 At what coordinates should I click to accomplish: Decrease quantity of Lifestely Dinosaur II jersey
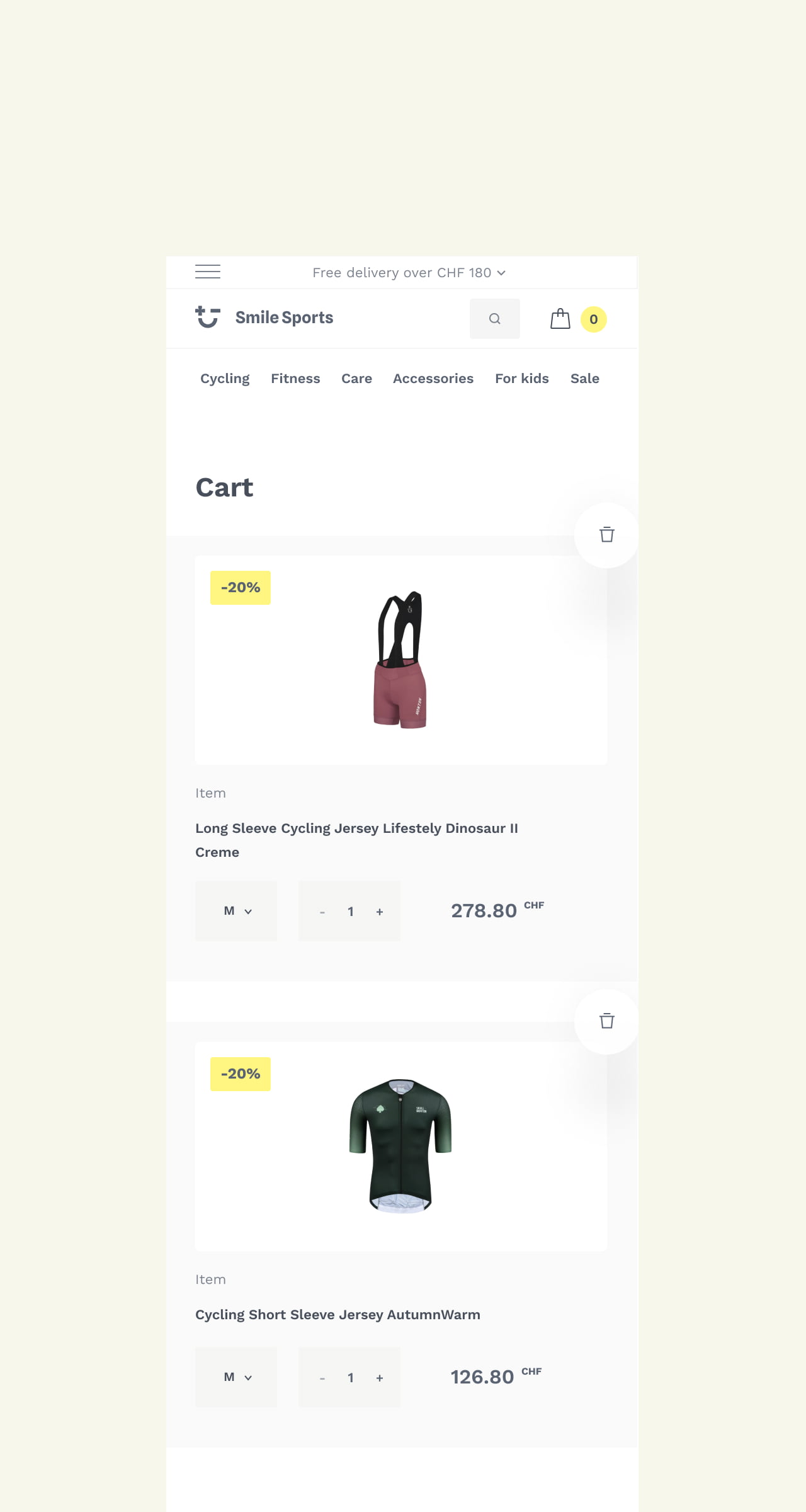pyautogui.click(x=322, y=912)
